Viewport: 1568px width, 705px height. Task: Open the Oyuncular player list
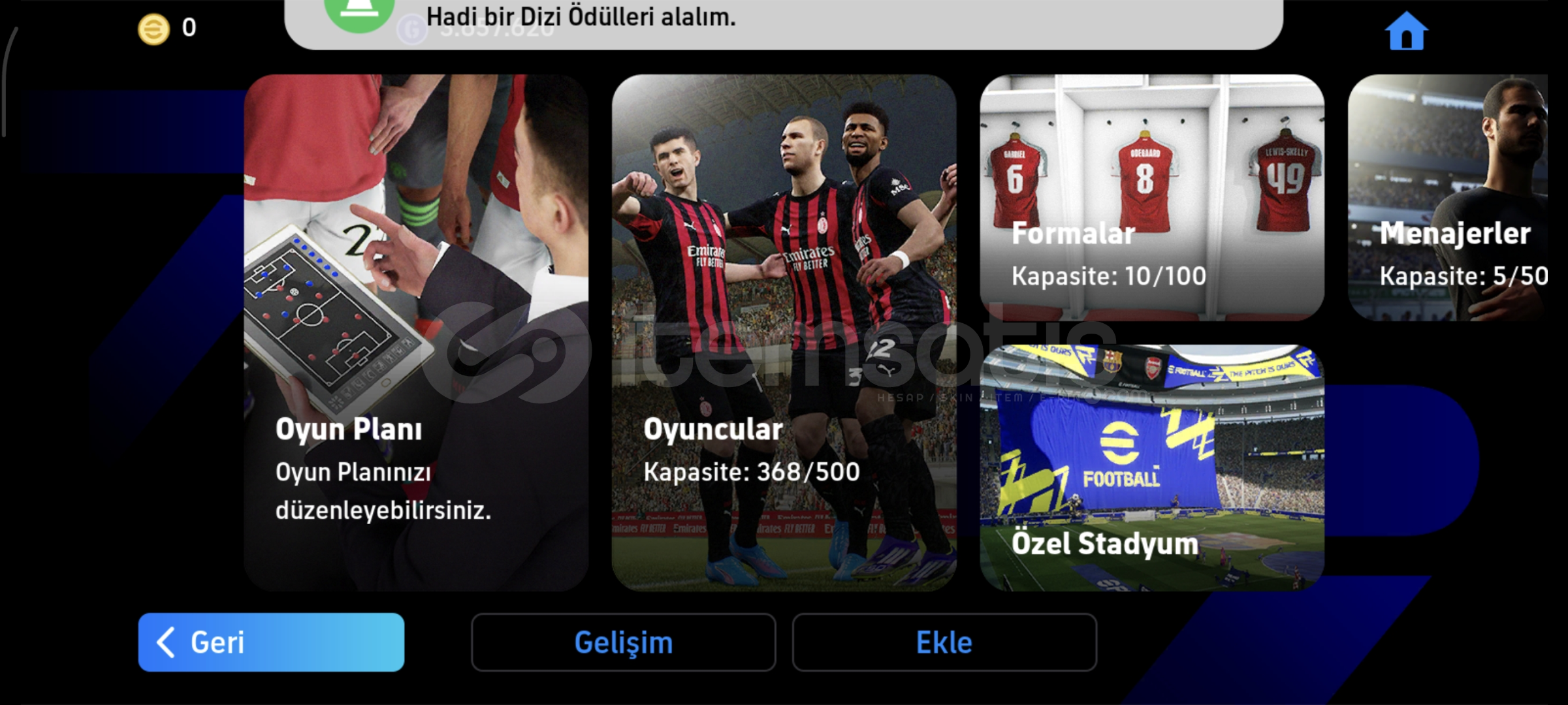784,333
